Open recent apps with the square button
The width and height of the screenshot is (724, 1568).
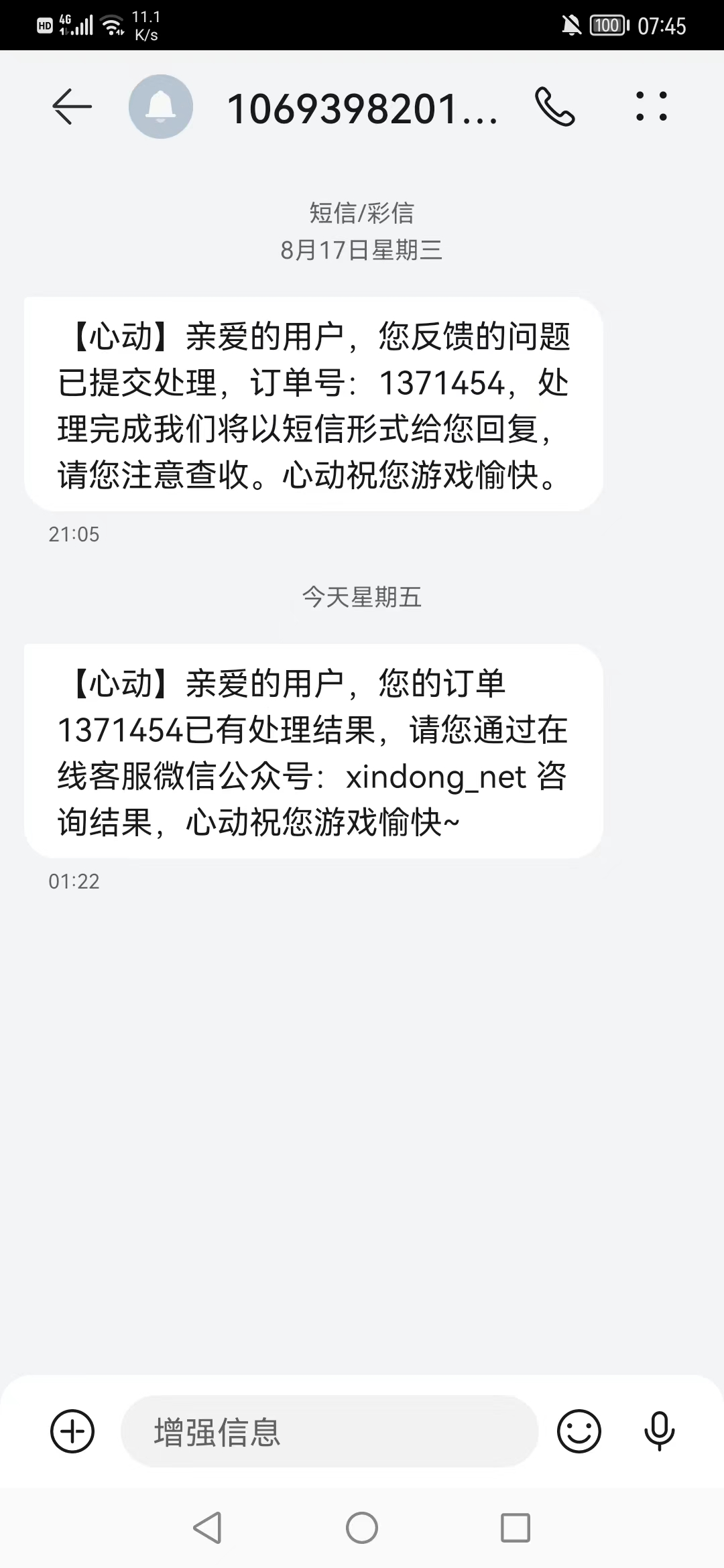click(516, 1528)
